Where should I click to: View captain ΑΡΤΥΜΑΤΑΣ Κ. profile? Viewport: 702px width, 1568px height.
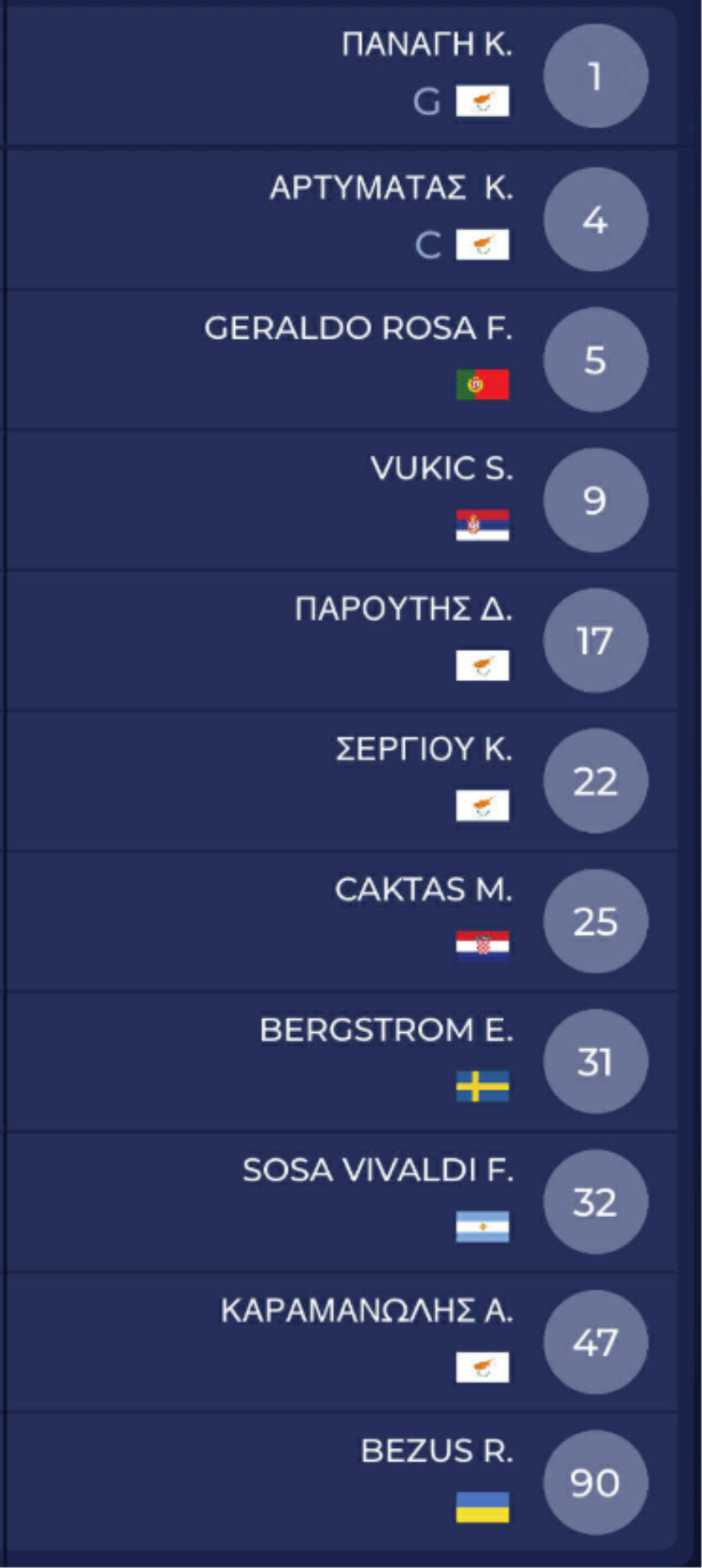point(392,189)
